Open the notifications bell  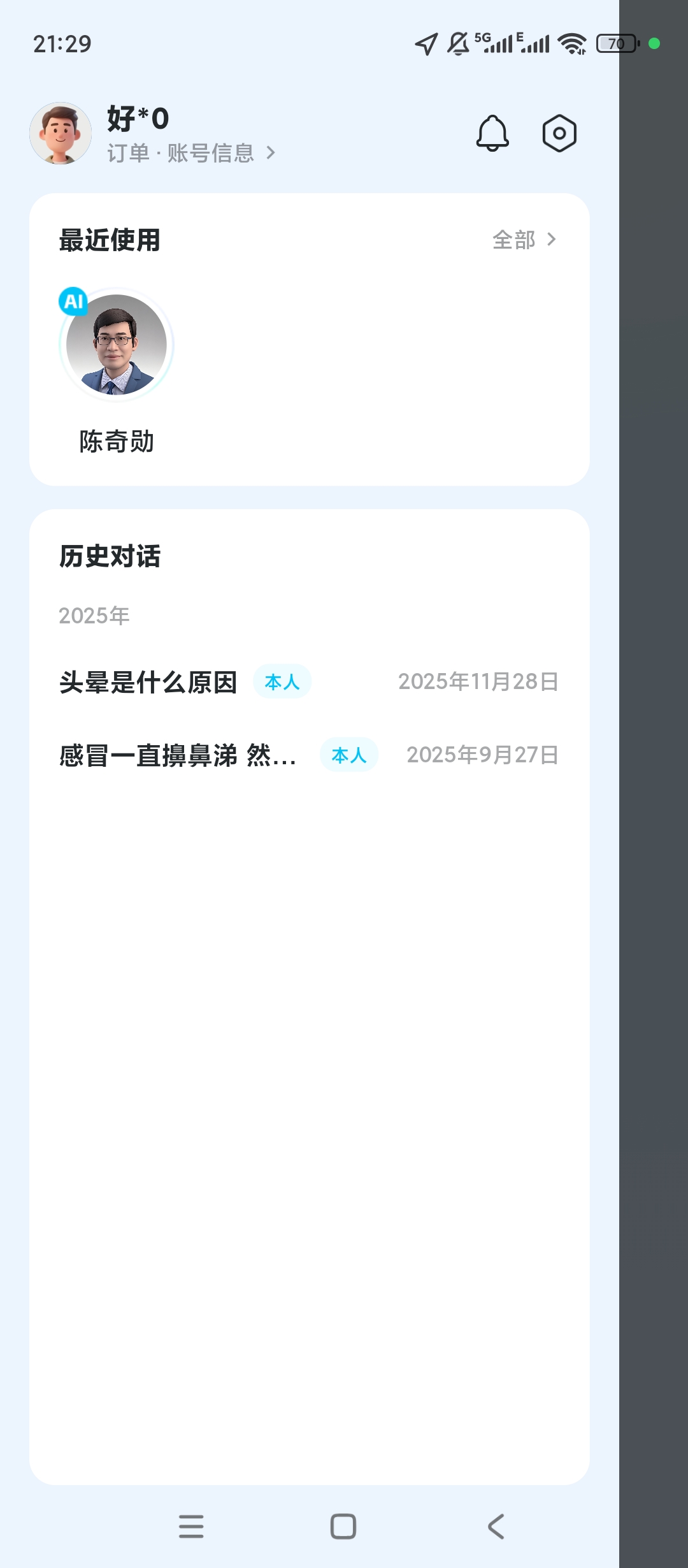pyautogui.click(x=492, y=133)
